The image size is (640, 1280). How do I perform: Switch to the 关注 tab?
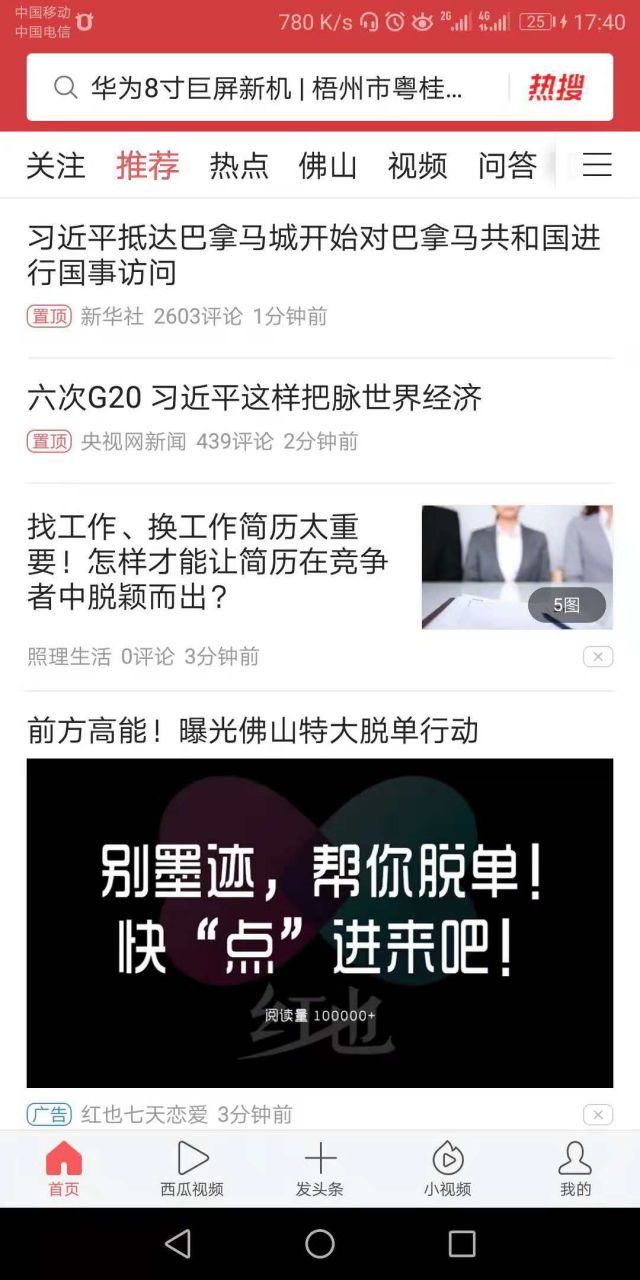pos(56,165)
